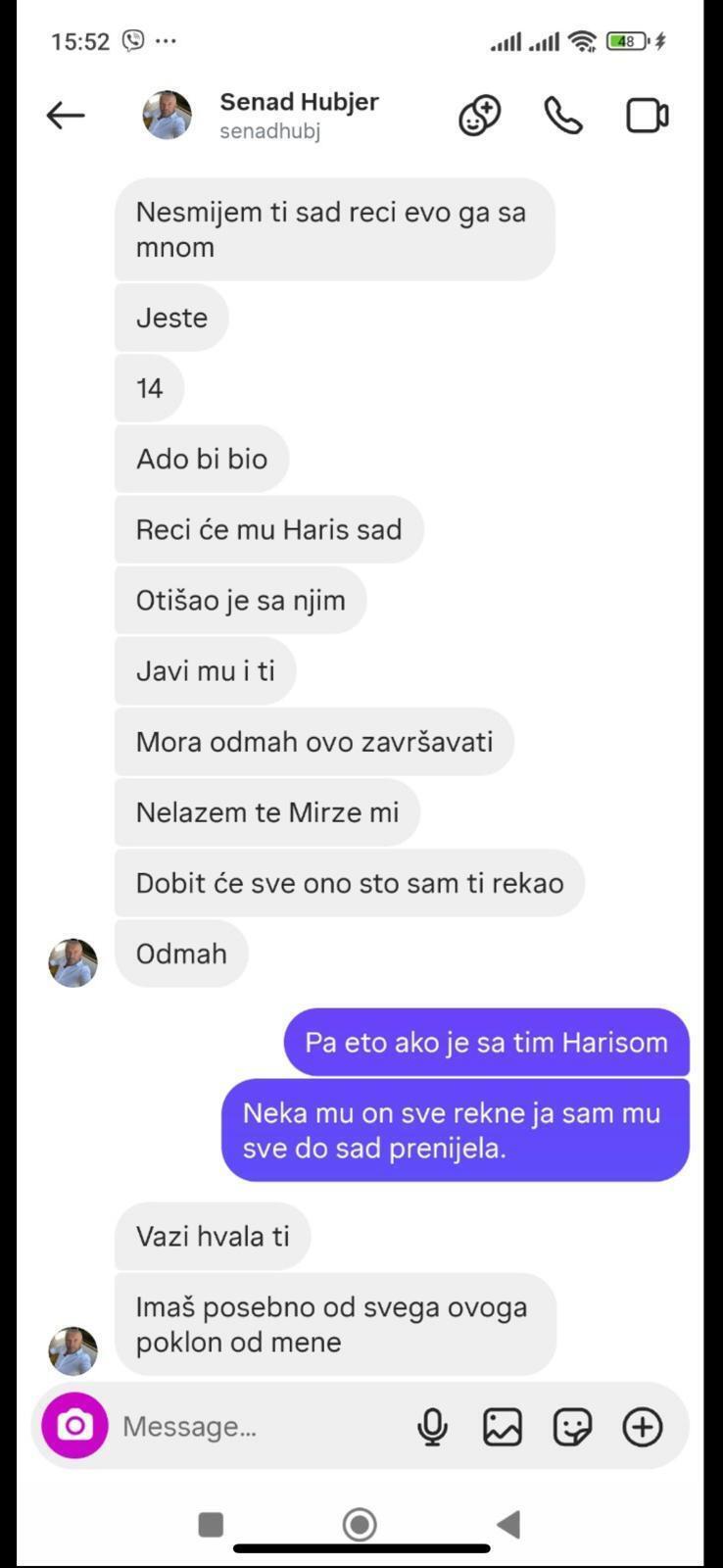The image size is (723, 1568).
Task: Tap the system back triangle button
Action: 508,1524
